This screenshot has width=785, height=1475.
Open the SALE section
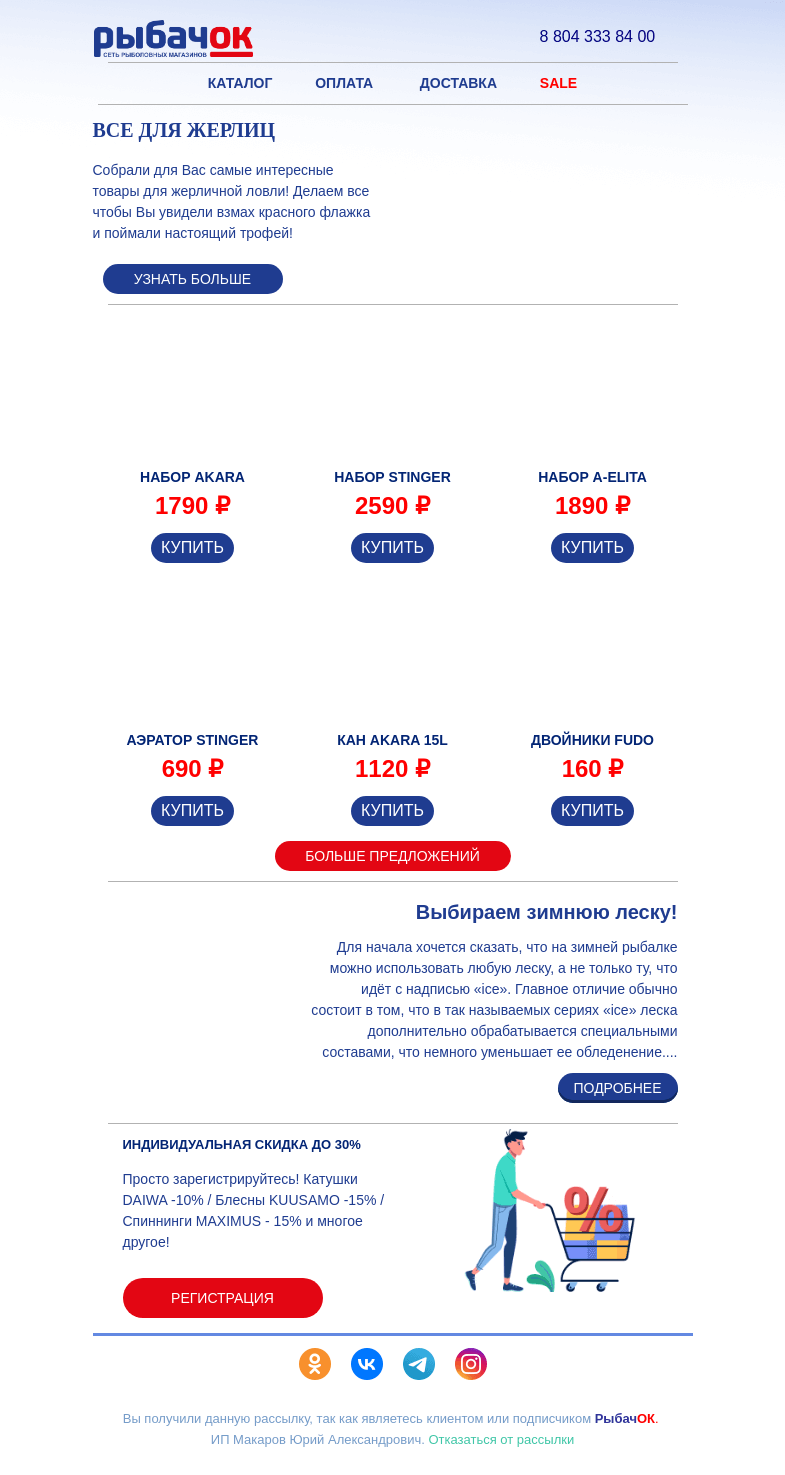[x=558, y=83]
